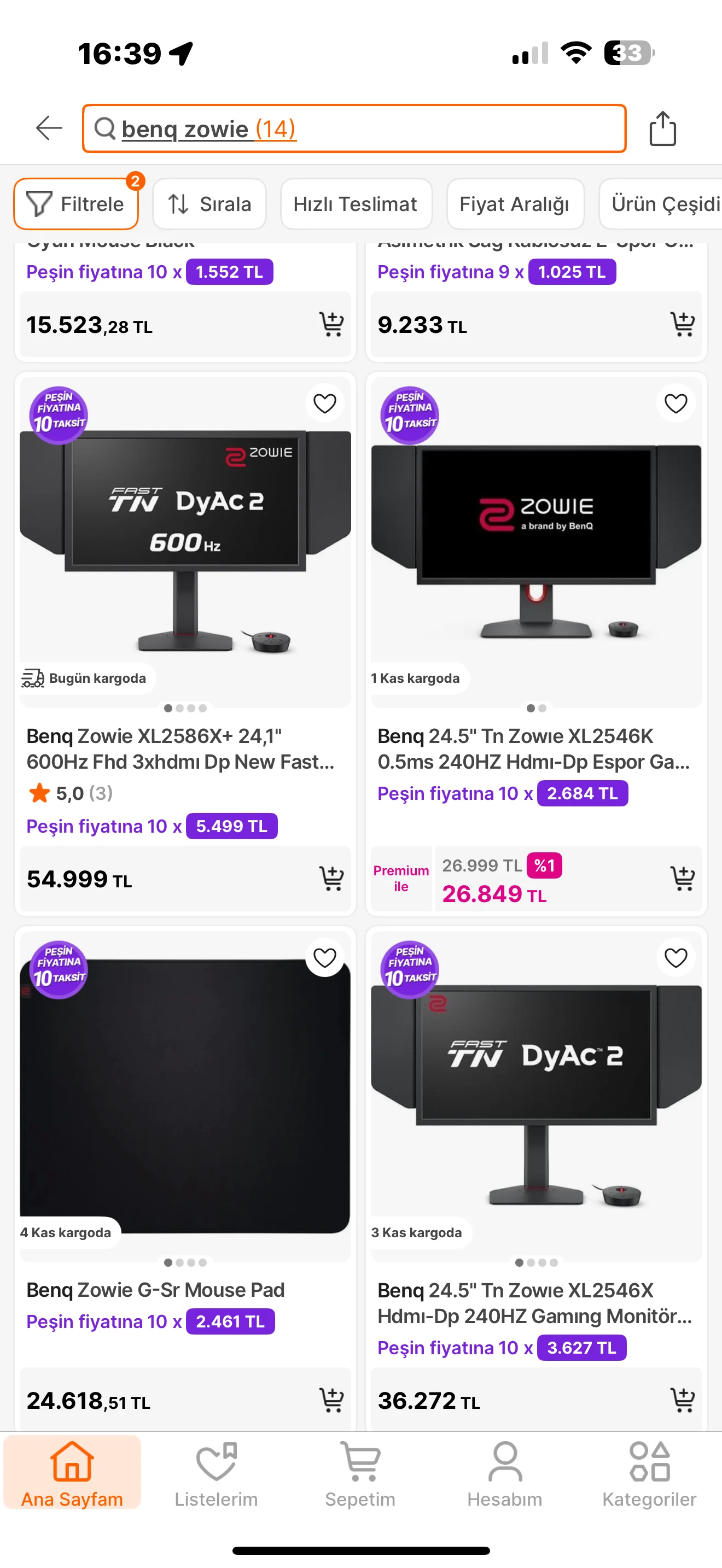
Task: Add the 54.999 TL monitor to cart
Action: (x=332, y=879)
